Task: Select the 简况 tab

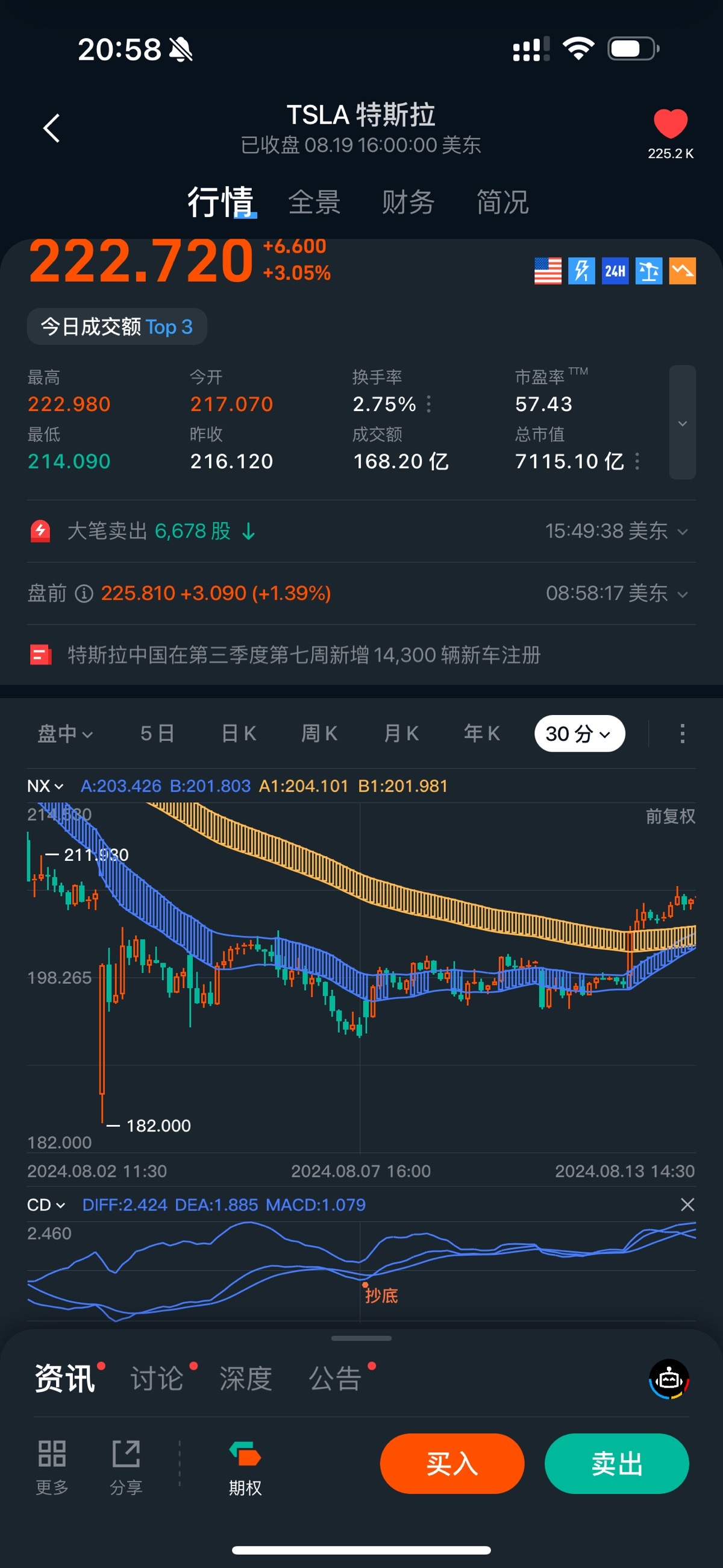Action: coord(502,202)
